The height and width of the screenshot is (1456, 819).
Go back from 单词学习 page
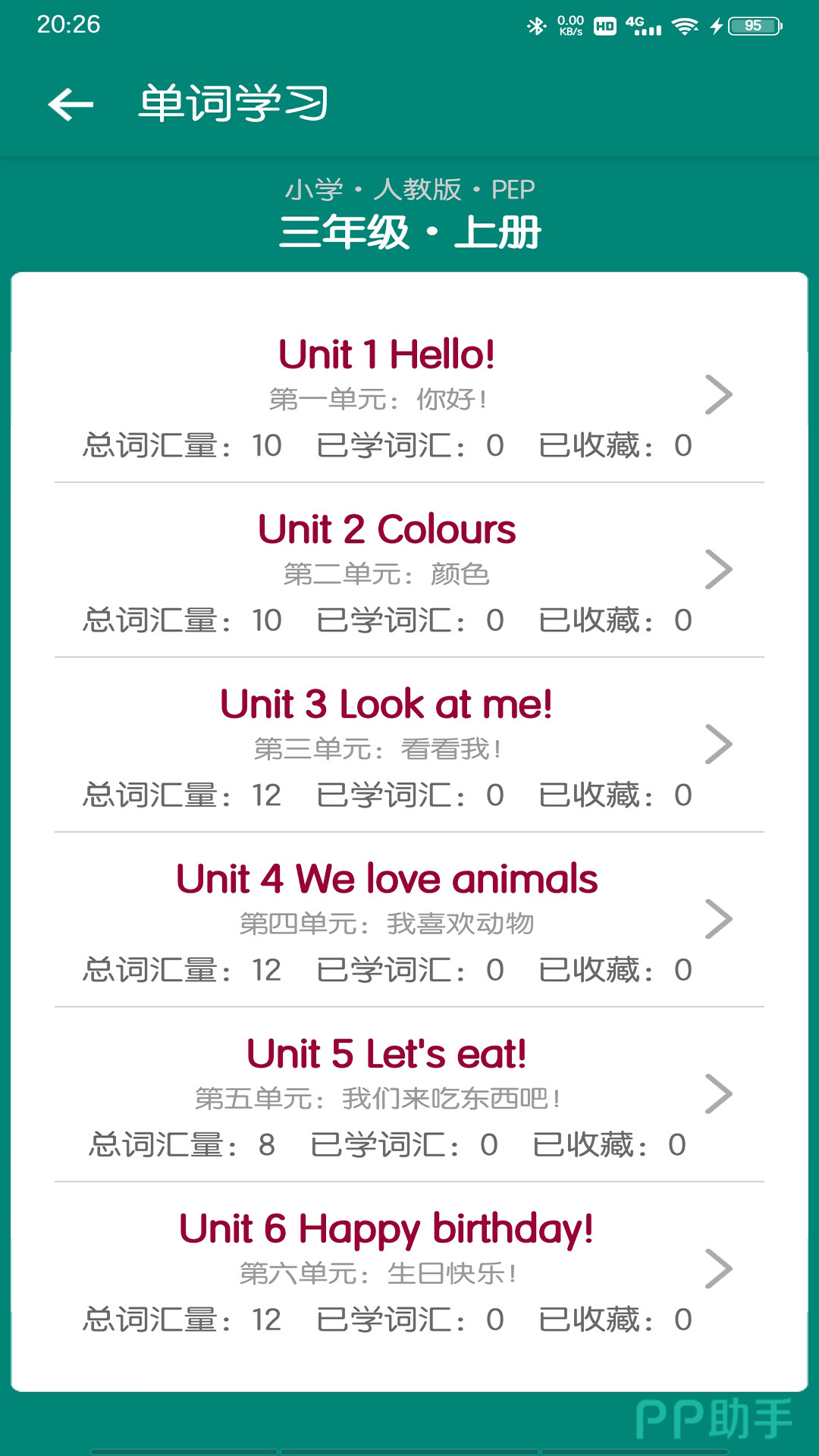tap(71, 104)
